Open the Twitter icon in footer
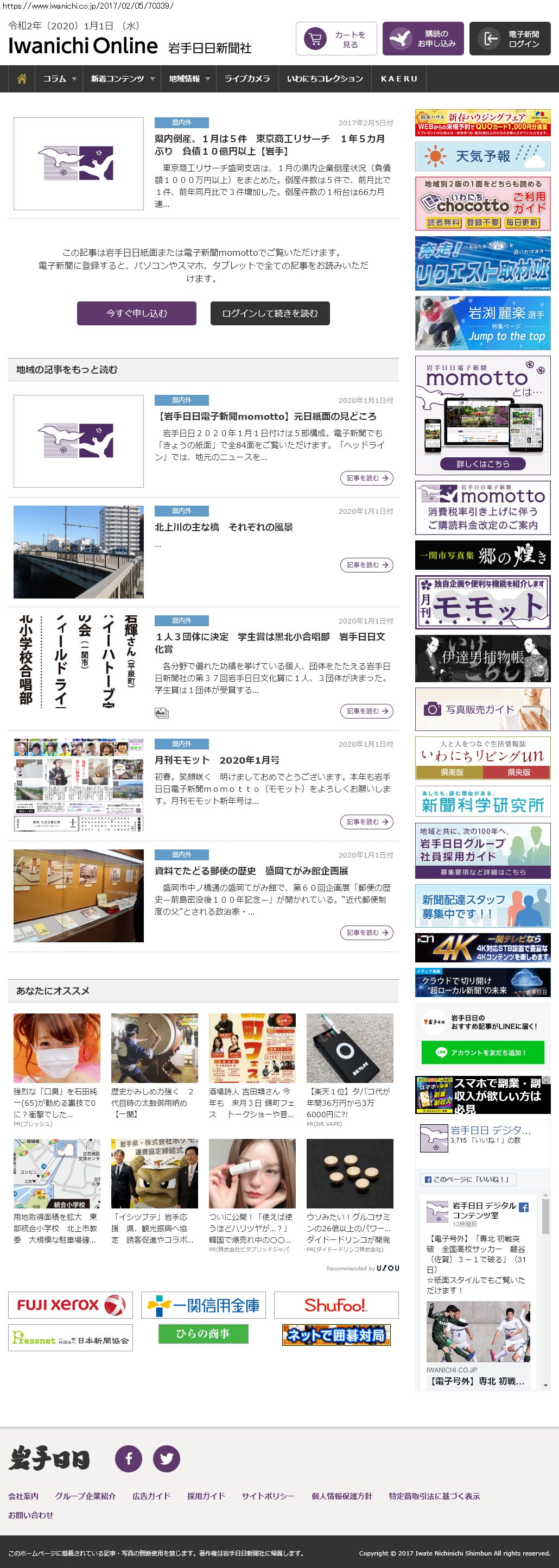 (x=166, y=1458)
